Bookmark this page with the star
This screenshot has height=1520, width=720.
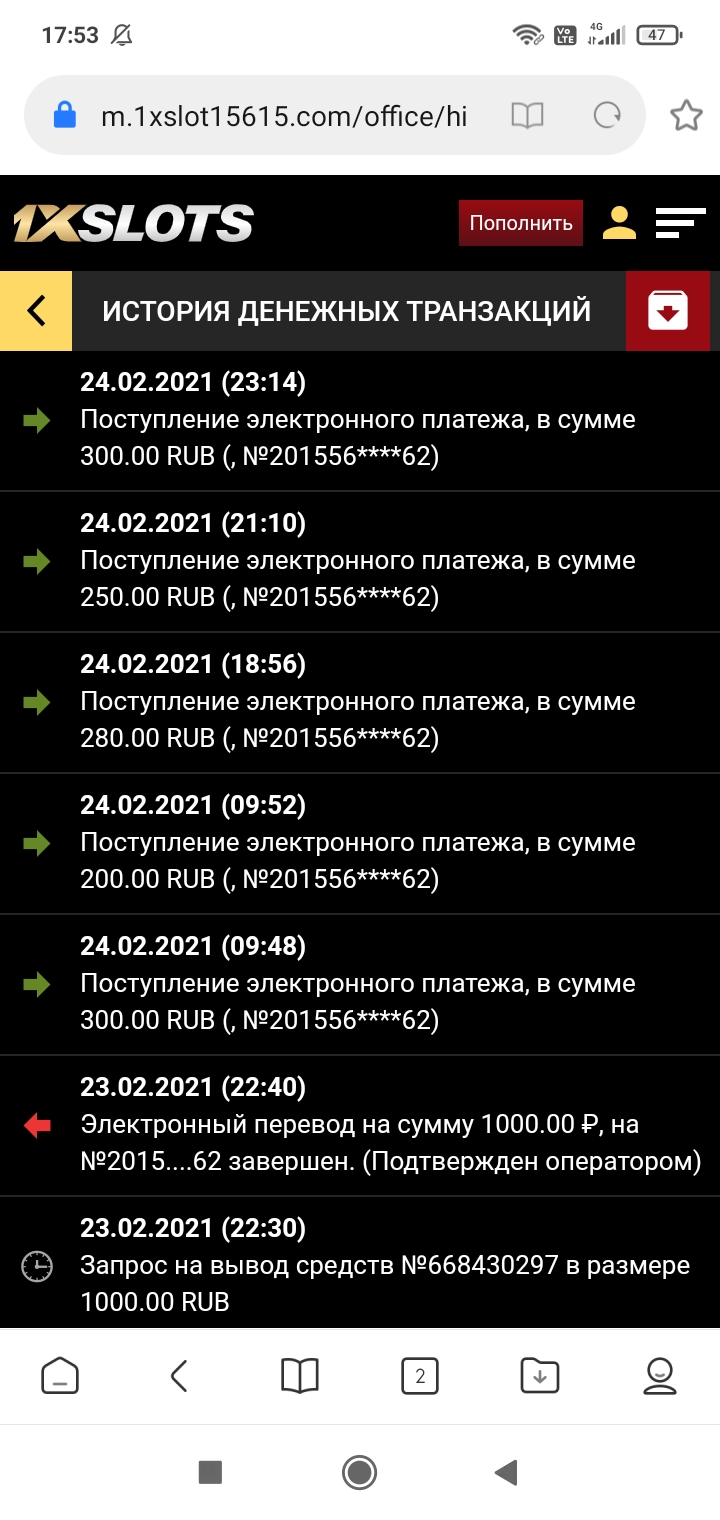pyautogui.click(x=686, y=116)
